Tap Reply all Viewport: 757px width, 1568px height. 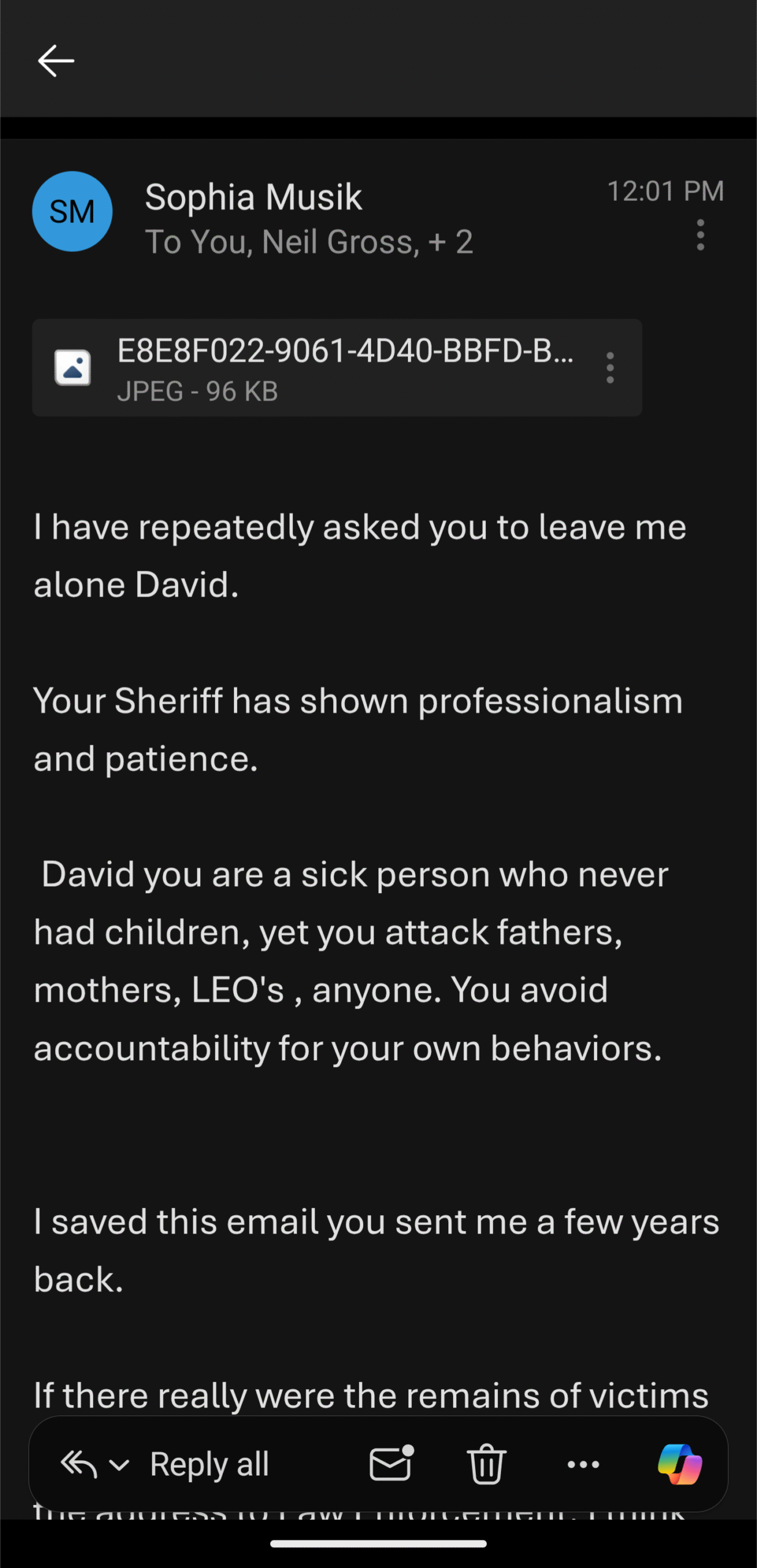click(x=209, y=1464)
